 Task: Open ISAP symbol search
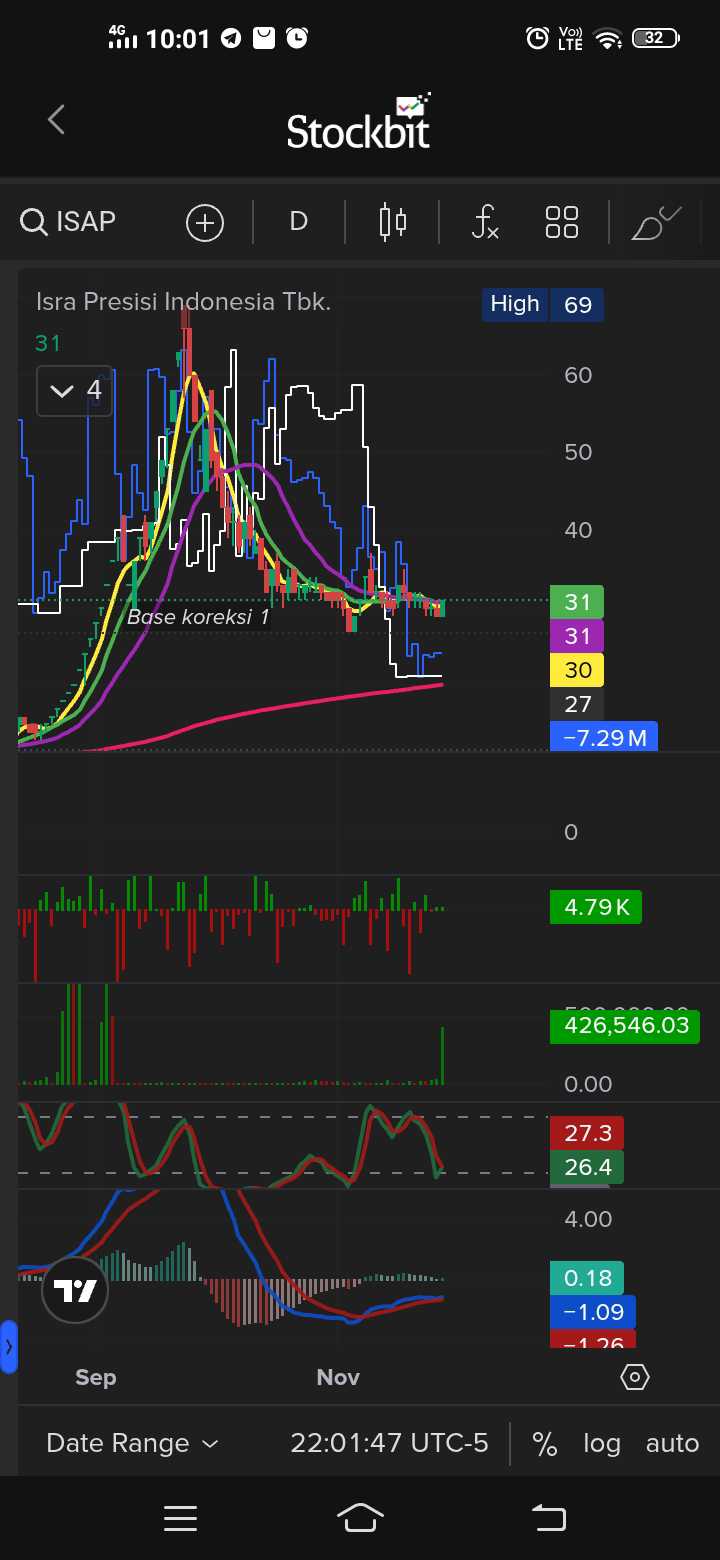[x=68, y=221]
